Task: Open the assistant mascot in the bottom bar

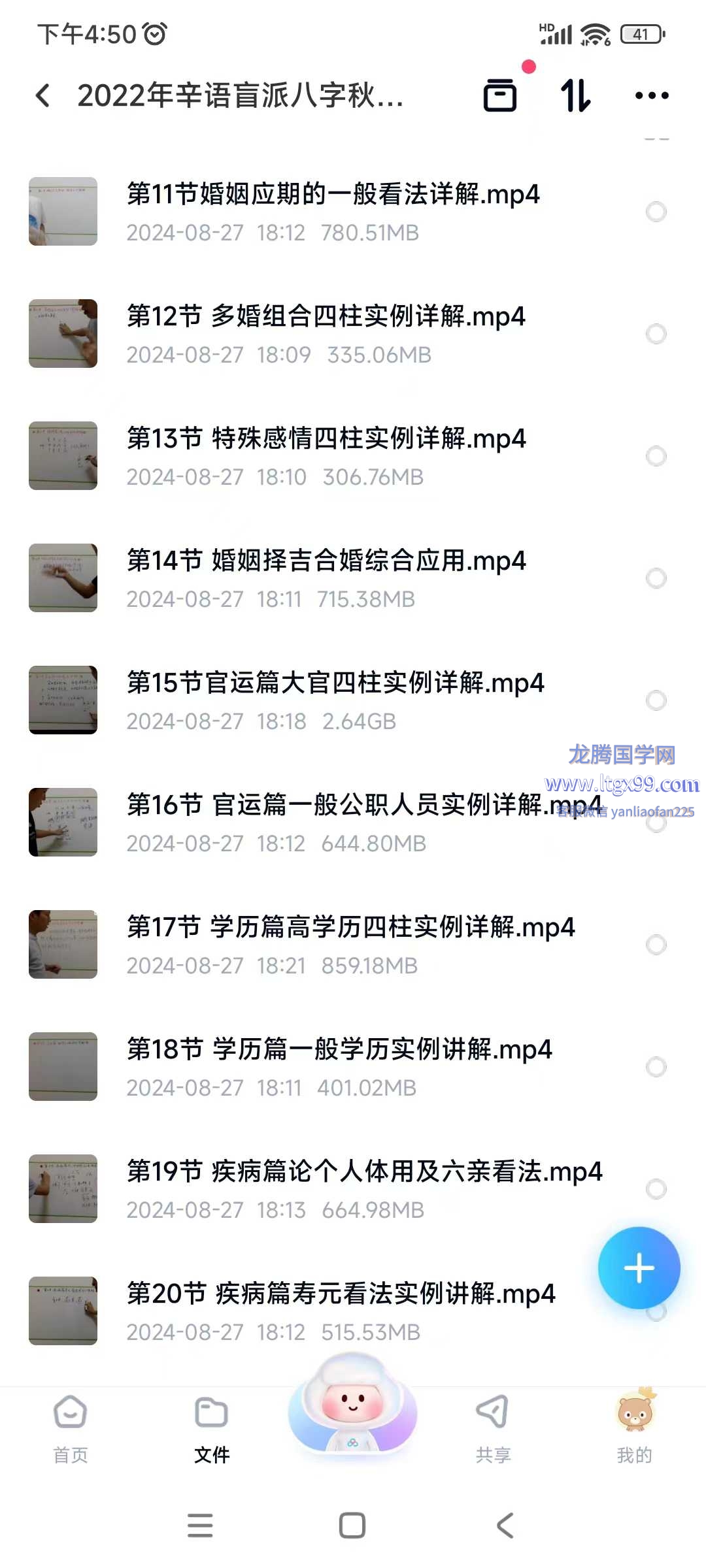Action: [352, 1405]
